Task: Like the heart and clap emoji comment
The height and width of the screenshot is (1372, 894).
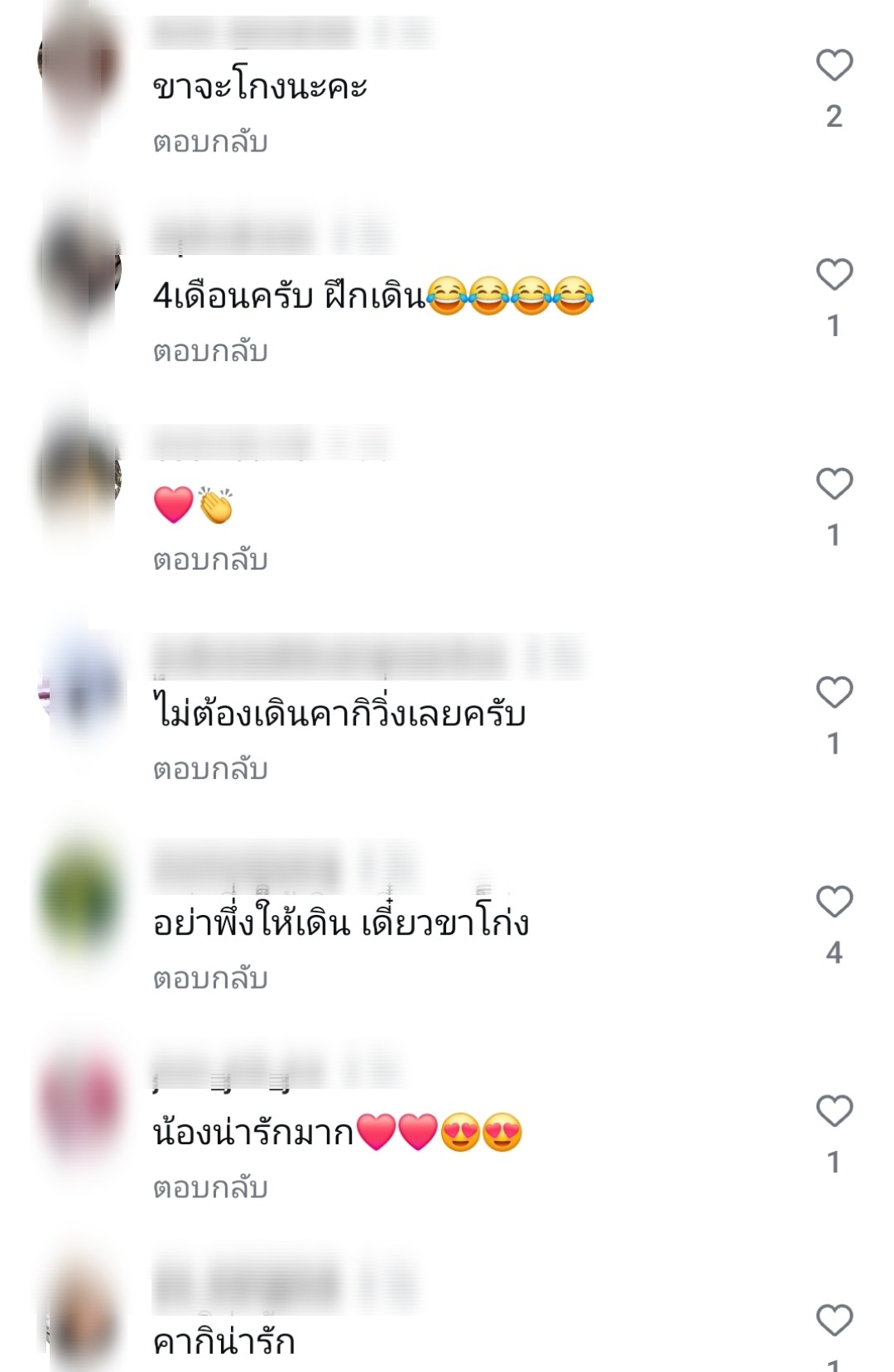Action: coord(834,484)
